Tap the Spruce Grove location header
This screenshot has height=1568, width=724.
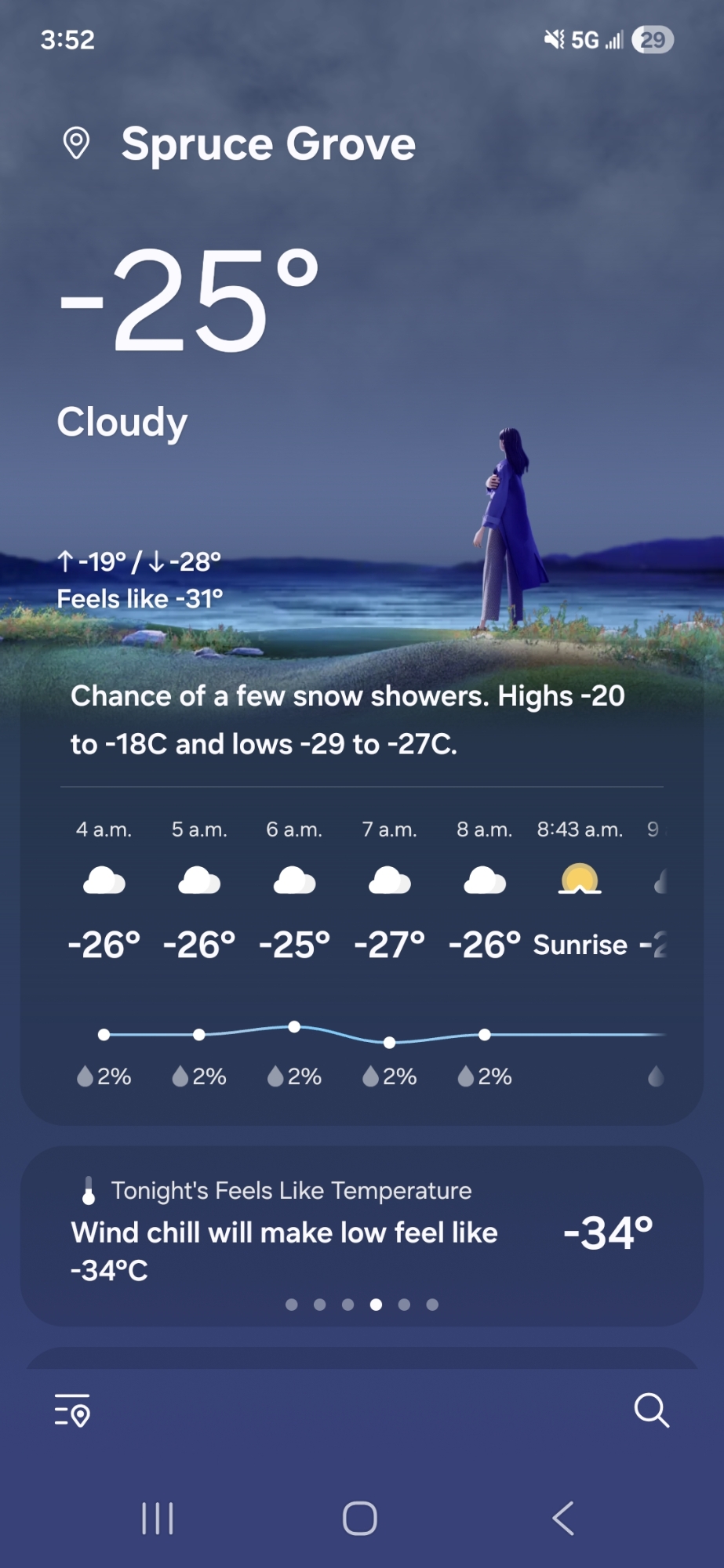coord(267,144)
